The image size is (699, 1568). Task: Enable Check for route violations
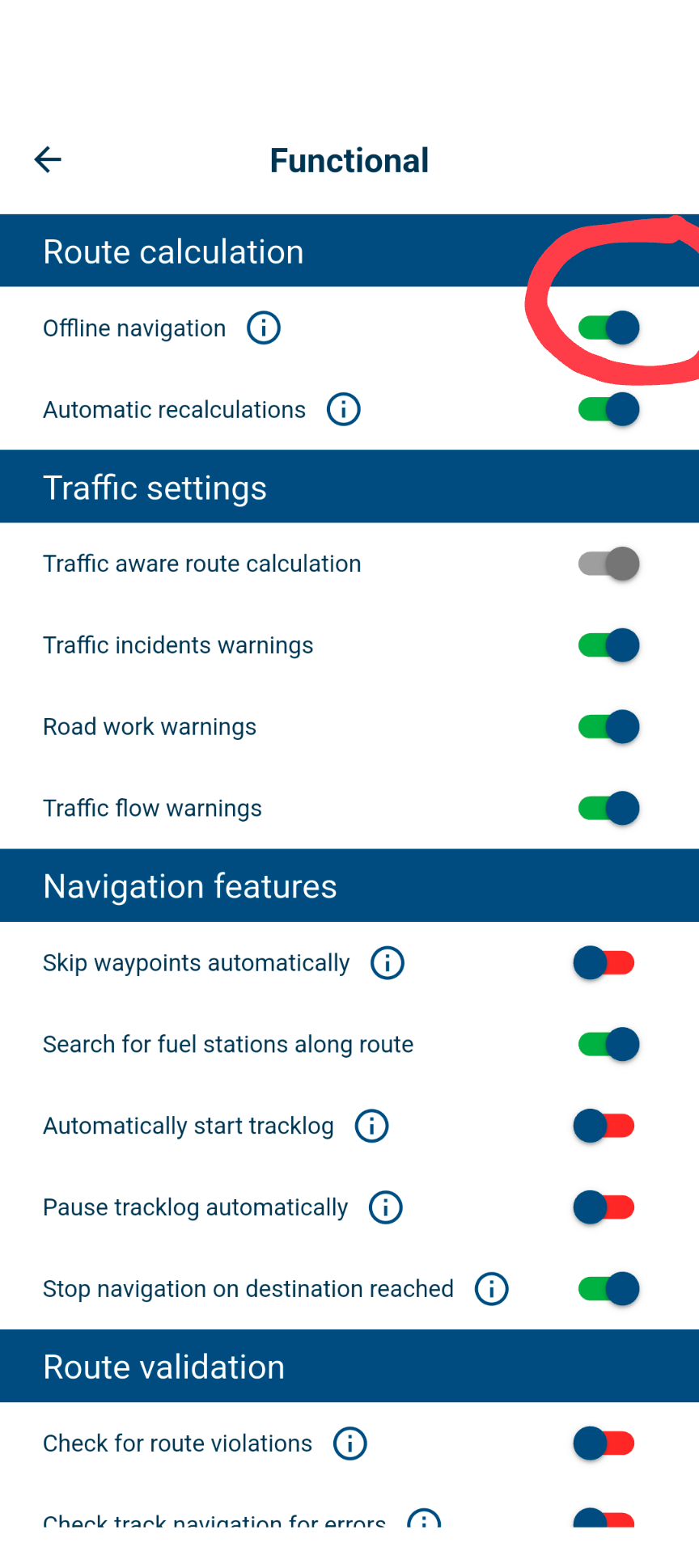604,1443
